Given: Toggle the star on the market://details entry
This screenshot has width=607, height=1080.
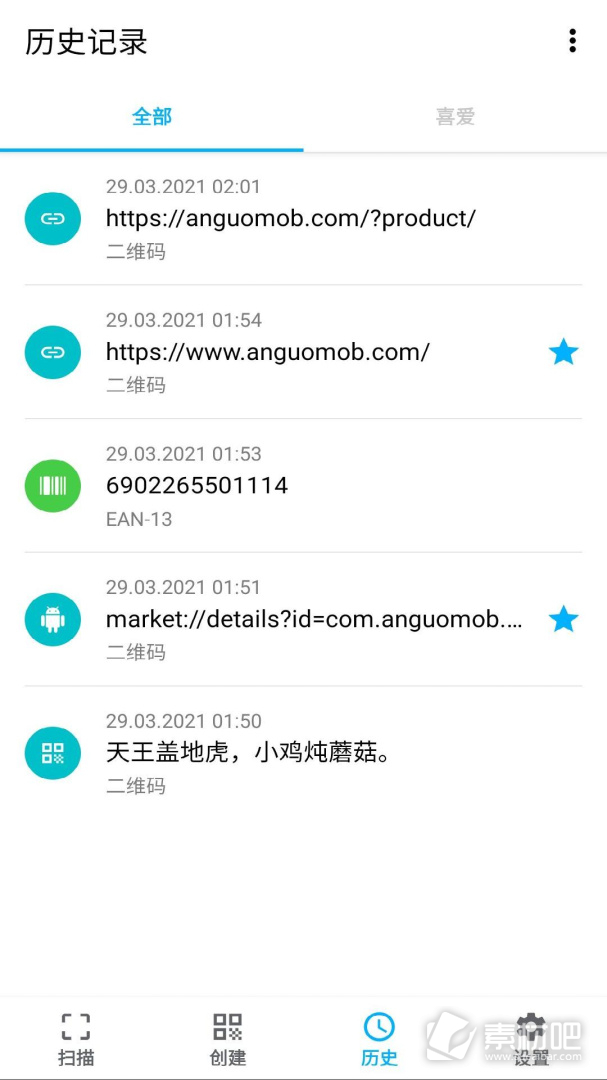Looking at the screenshot, I should tap(564, 620).
